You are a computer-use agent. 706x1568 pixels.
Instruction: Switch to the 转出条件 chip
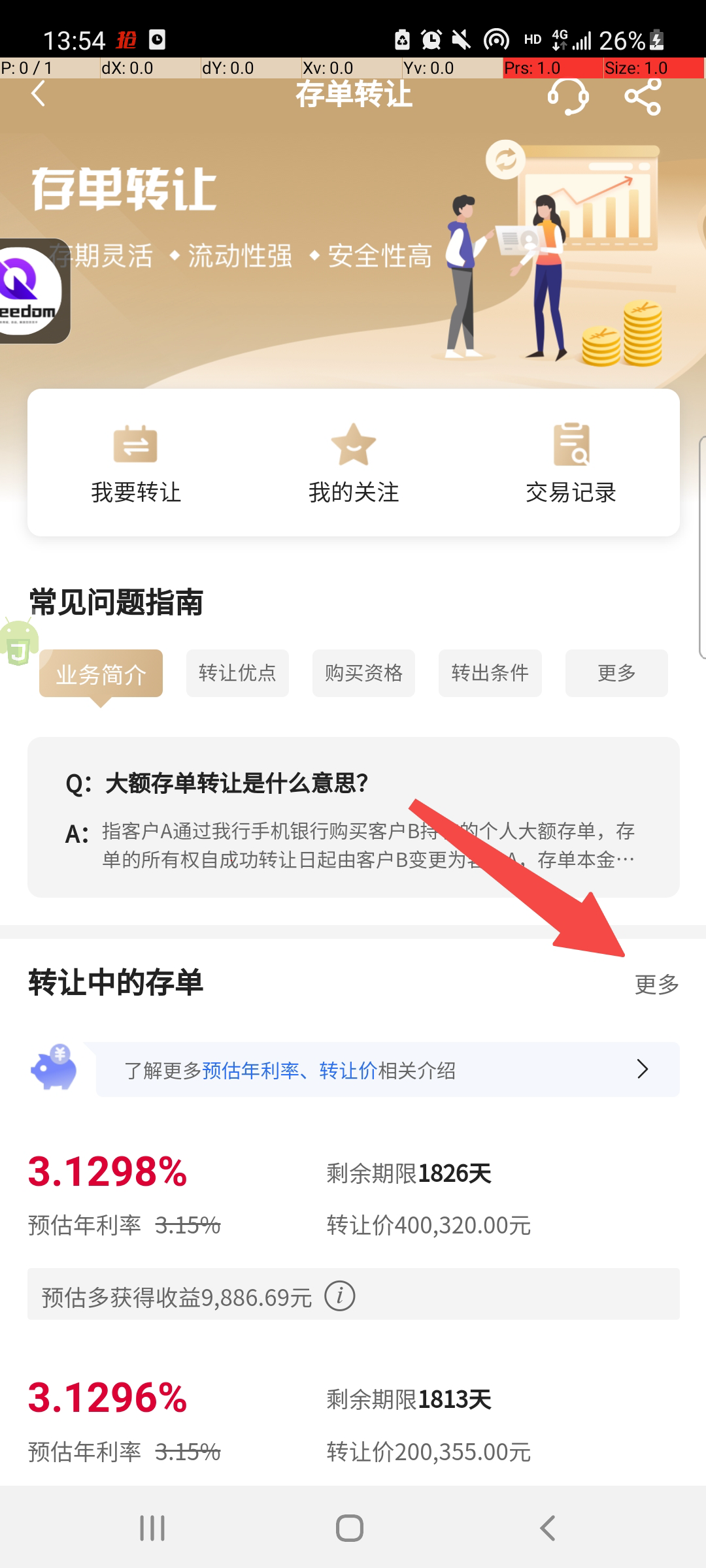tap(490, 674)
